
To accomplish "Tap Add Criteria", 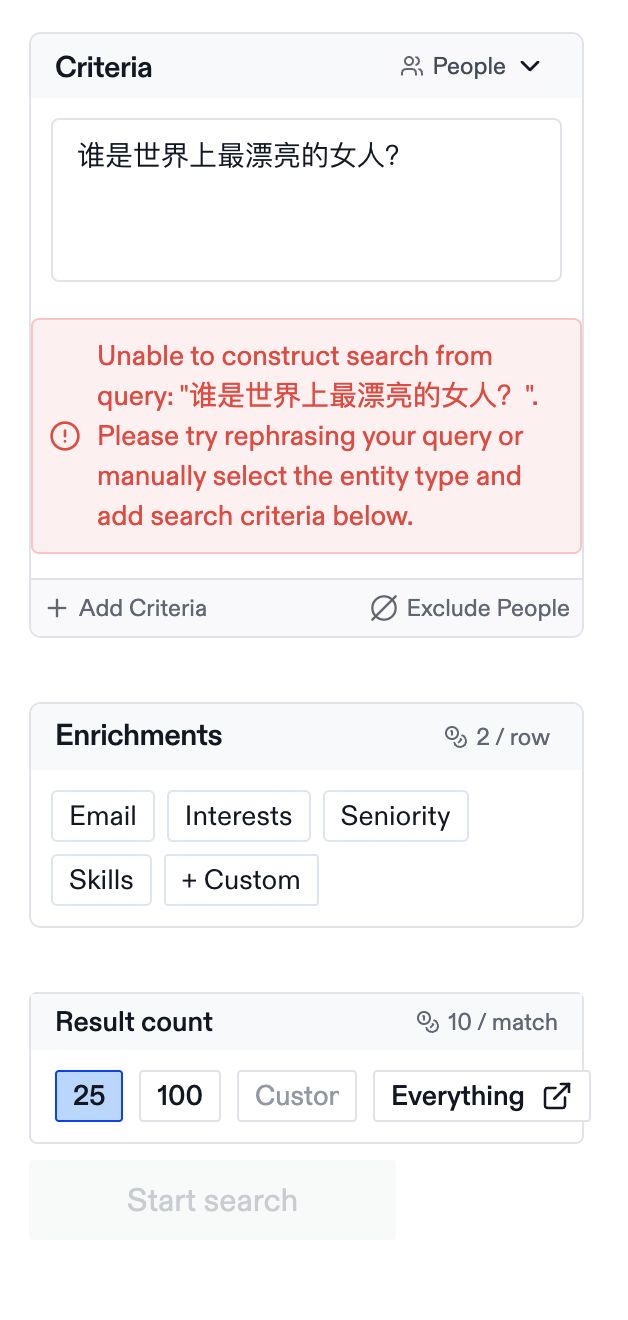I will click(127, 608).
